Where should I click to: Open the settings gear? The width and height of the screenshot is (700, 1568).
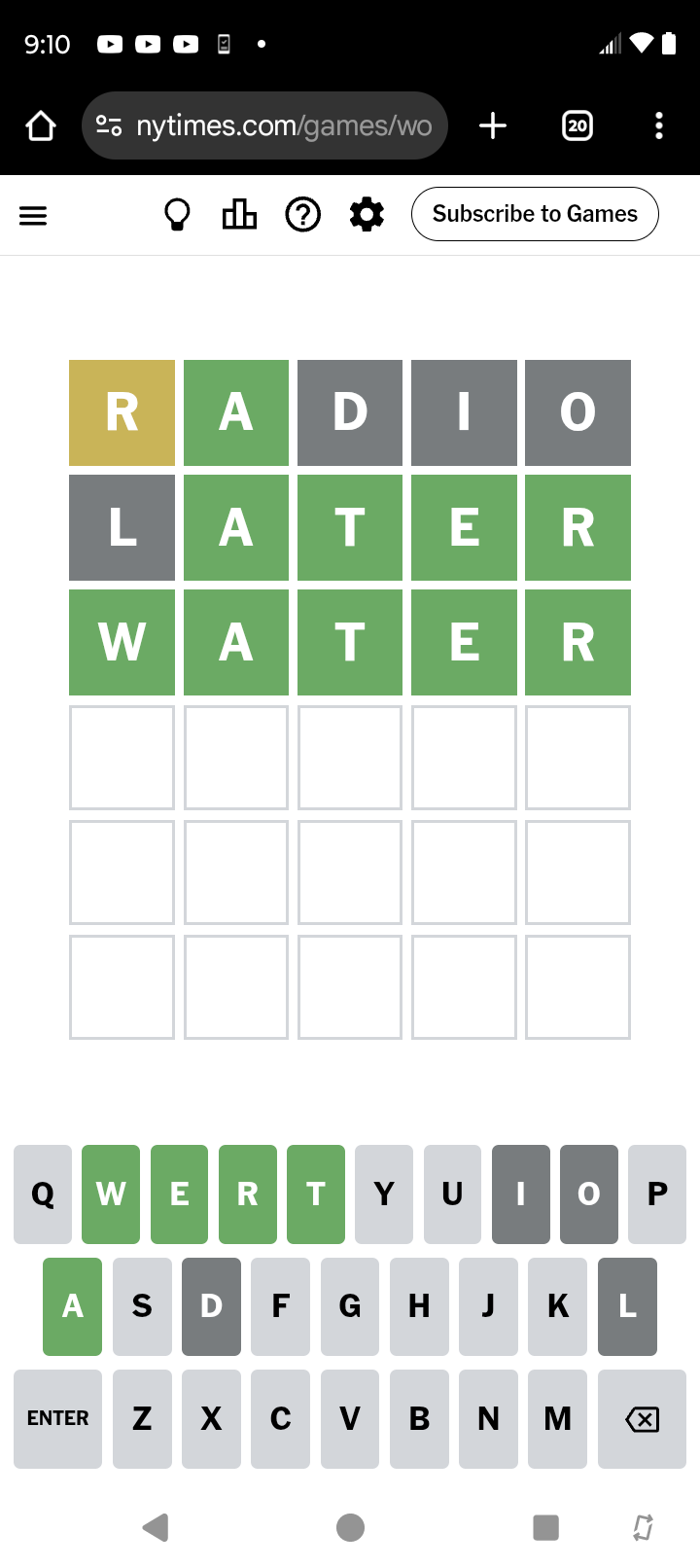coord(367,214)
